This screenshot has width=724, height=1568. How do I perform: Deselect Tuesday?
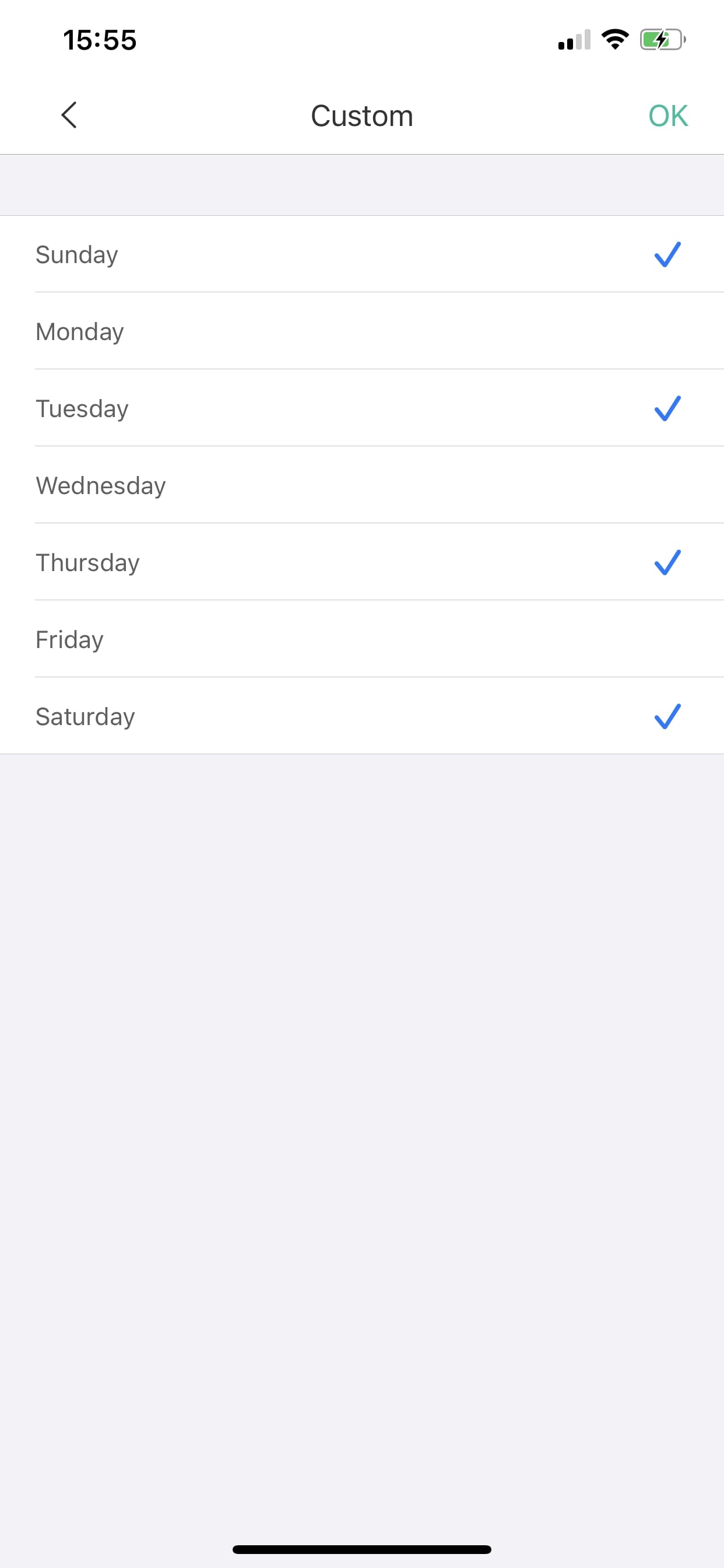tap(362, 408)
